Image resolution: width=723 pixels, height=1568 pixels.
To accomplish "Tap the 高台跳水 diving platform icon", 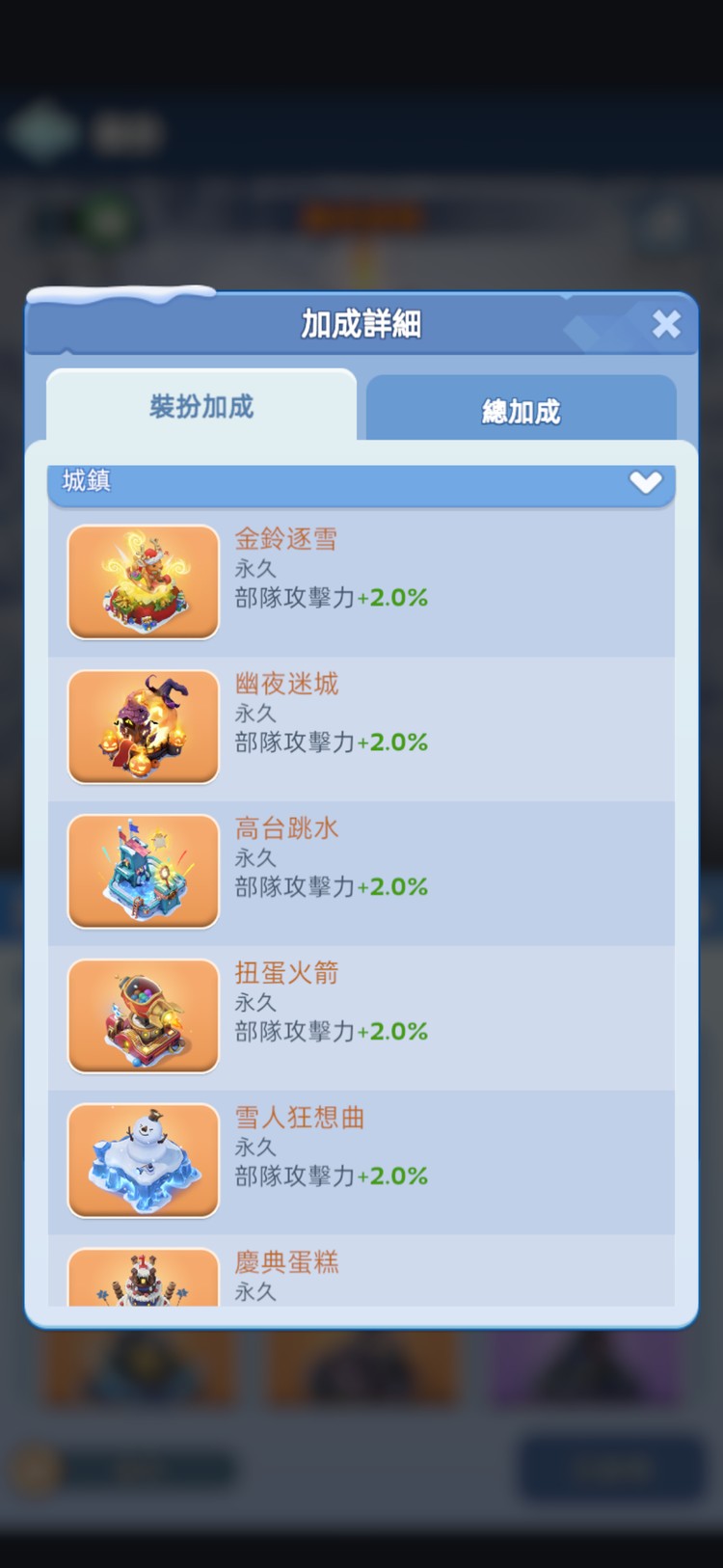I will click(143, 872).
